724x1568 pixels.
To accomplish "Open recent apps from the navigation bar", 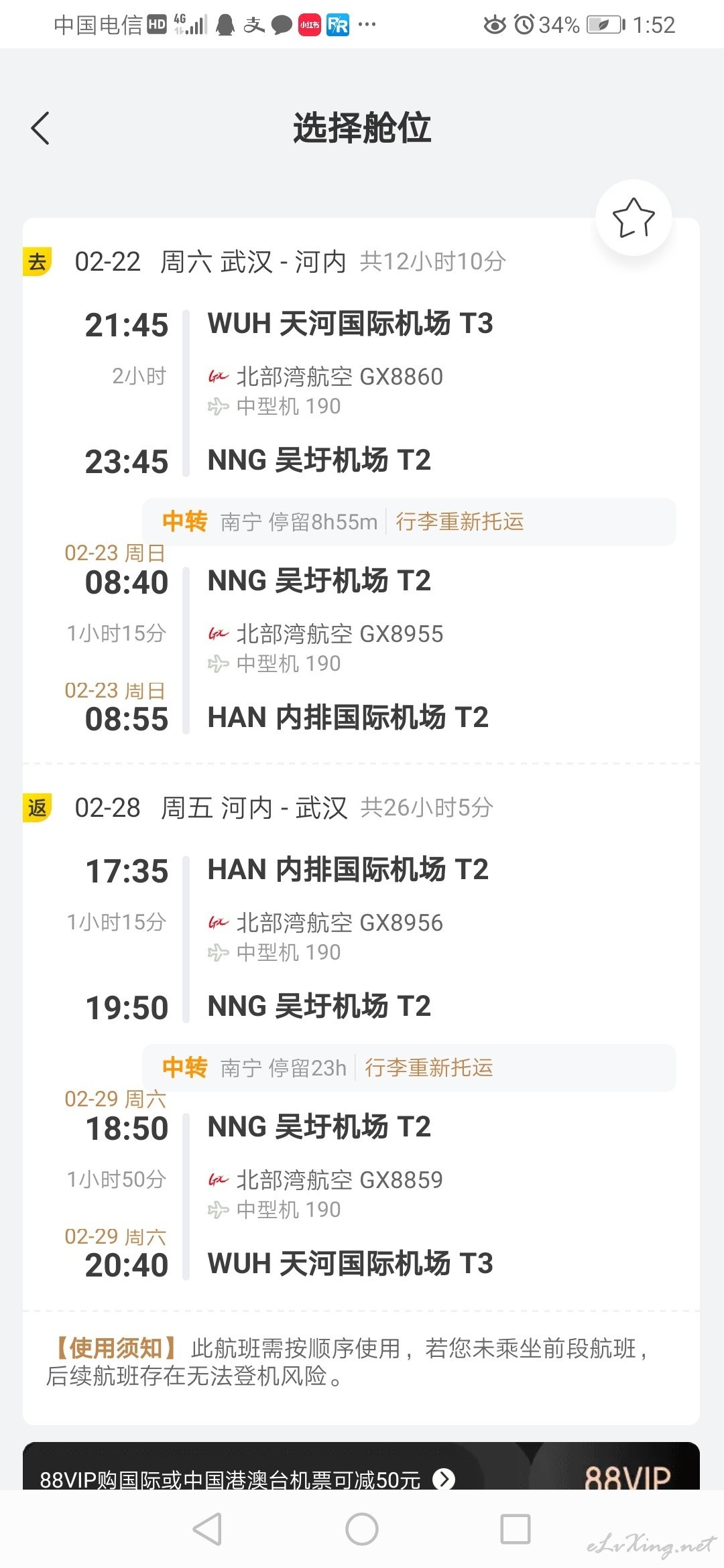I will (x=516, y=1529).
